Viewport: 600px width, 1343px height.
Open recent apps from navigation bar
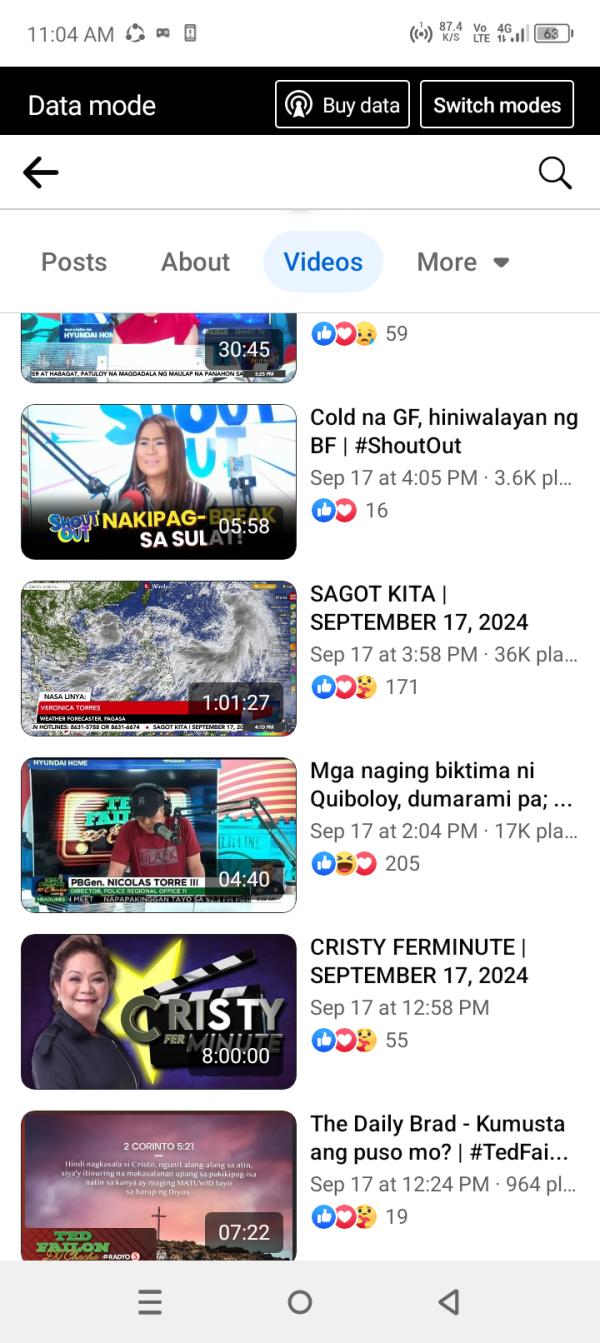click(x=150, y=1302)
